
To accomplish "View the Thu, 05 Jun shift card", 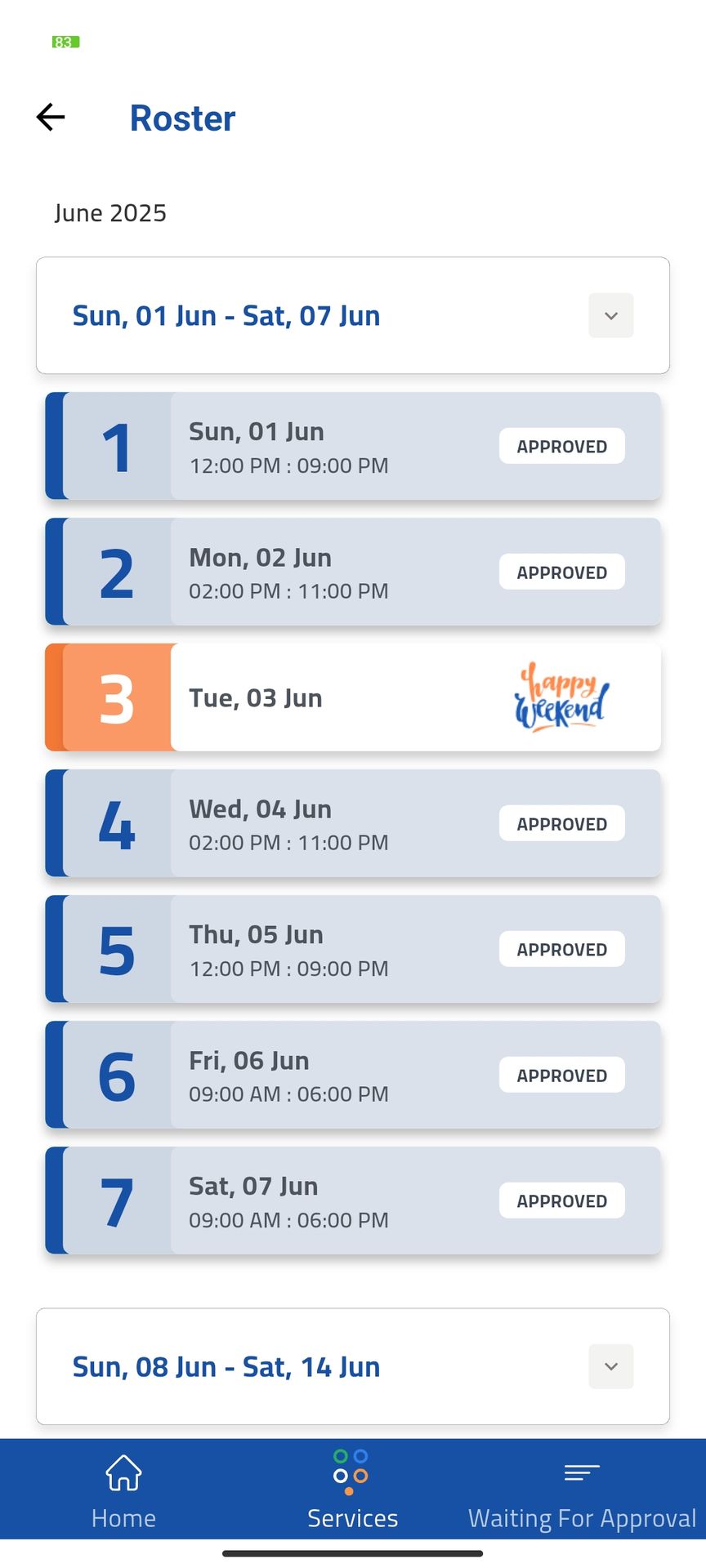I will [353, 949].
